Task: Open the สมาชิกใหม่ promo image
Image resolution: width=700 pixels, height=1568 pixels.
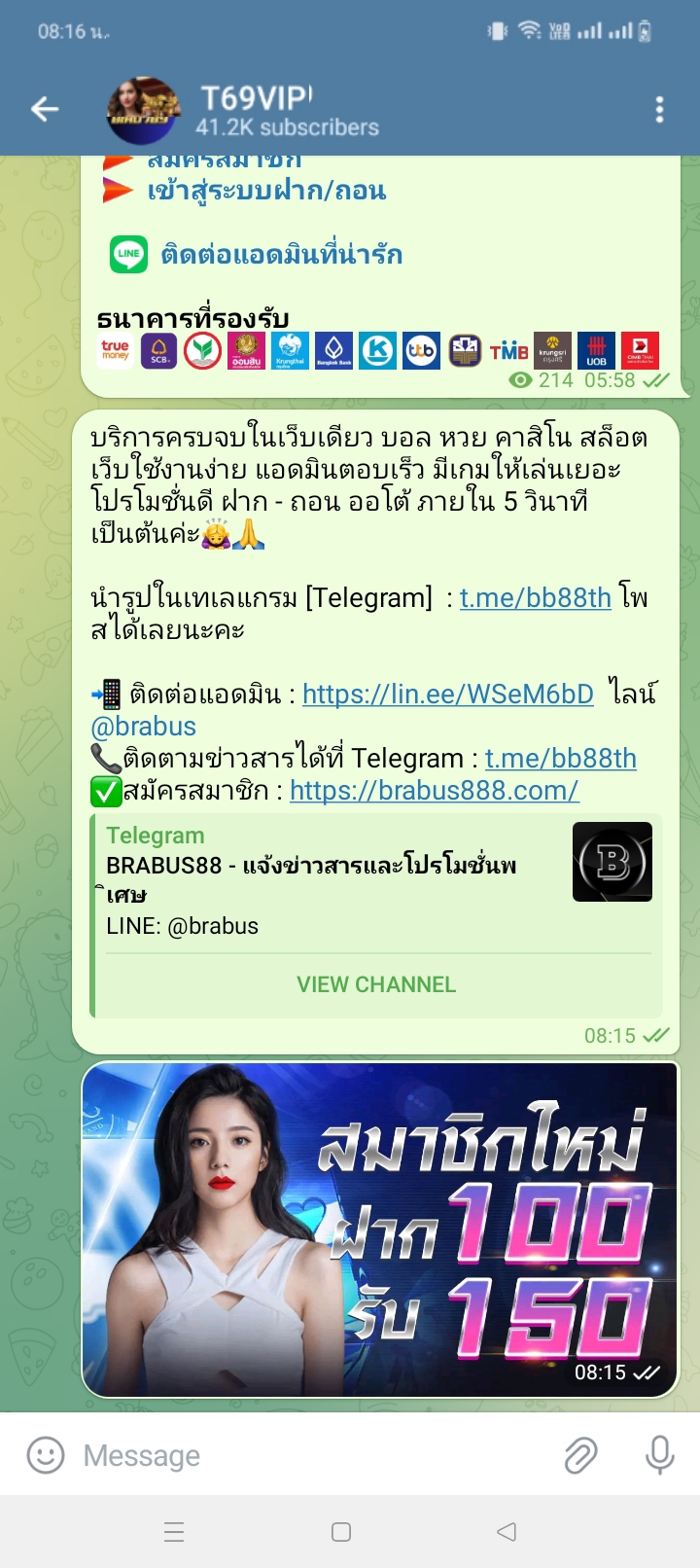Action: (380, 1229)
